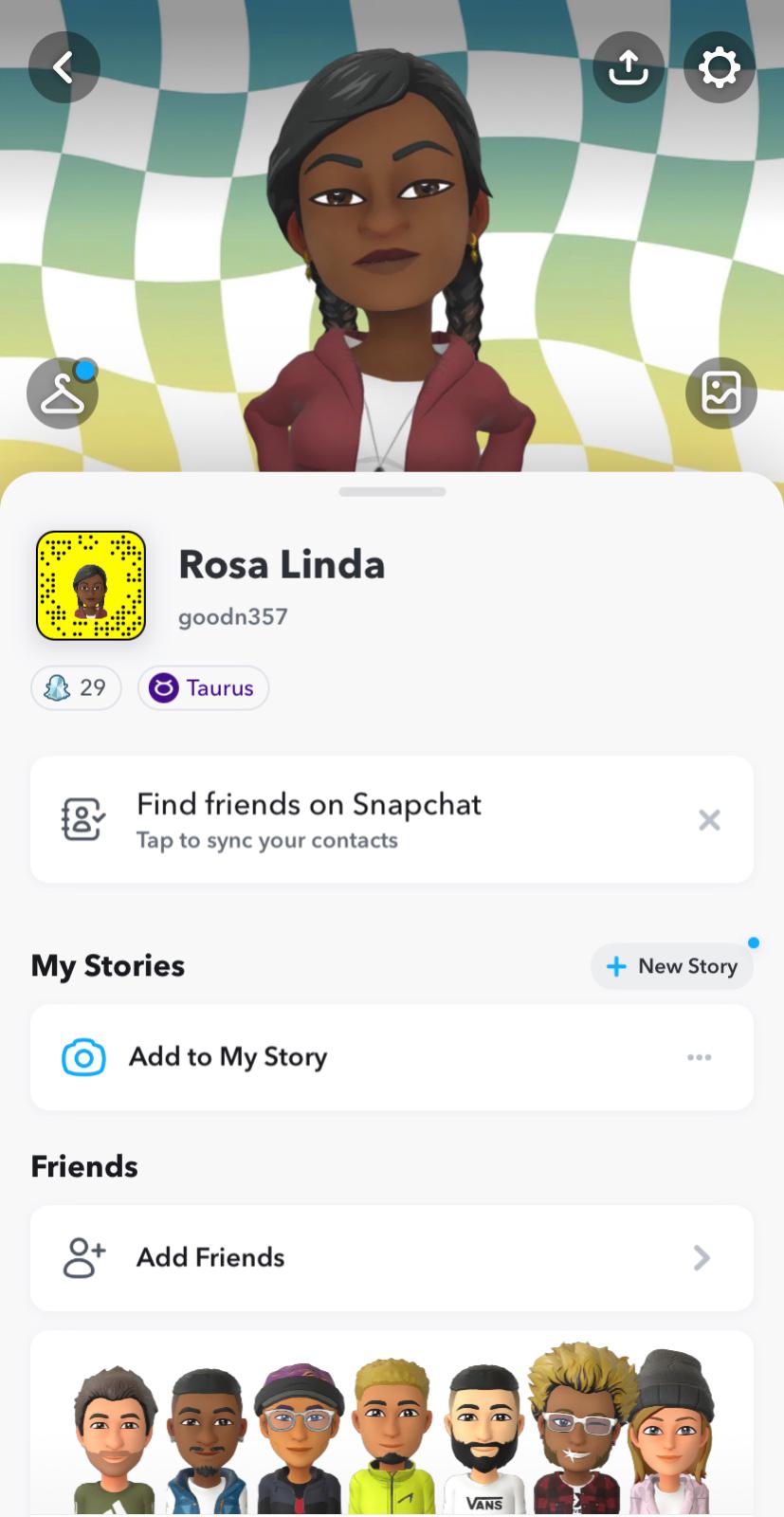Screen dimensions: 784x1517
Task: Dismiss the Find friends card
Action: (x=709, y=820)
